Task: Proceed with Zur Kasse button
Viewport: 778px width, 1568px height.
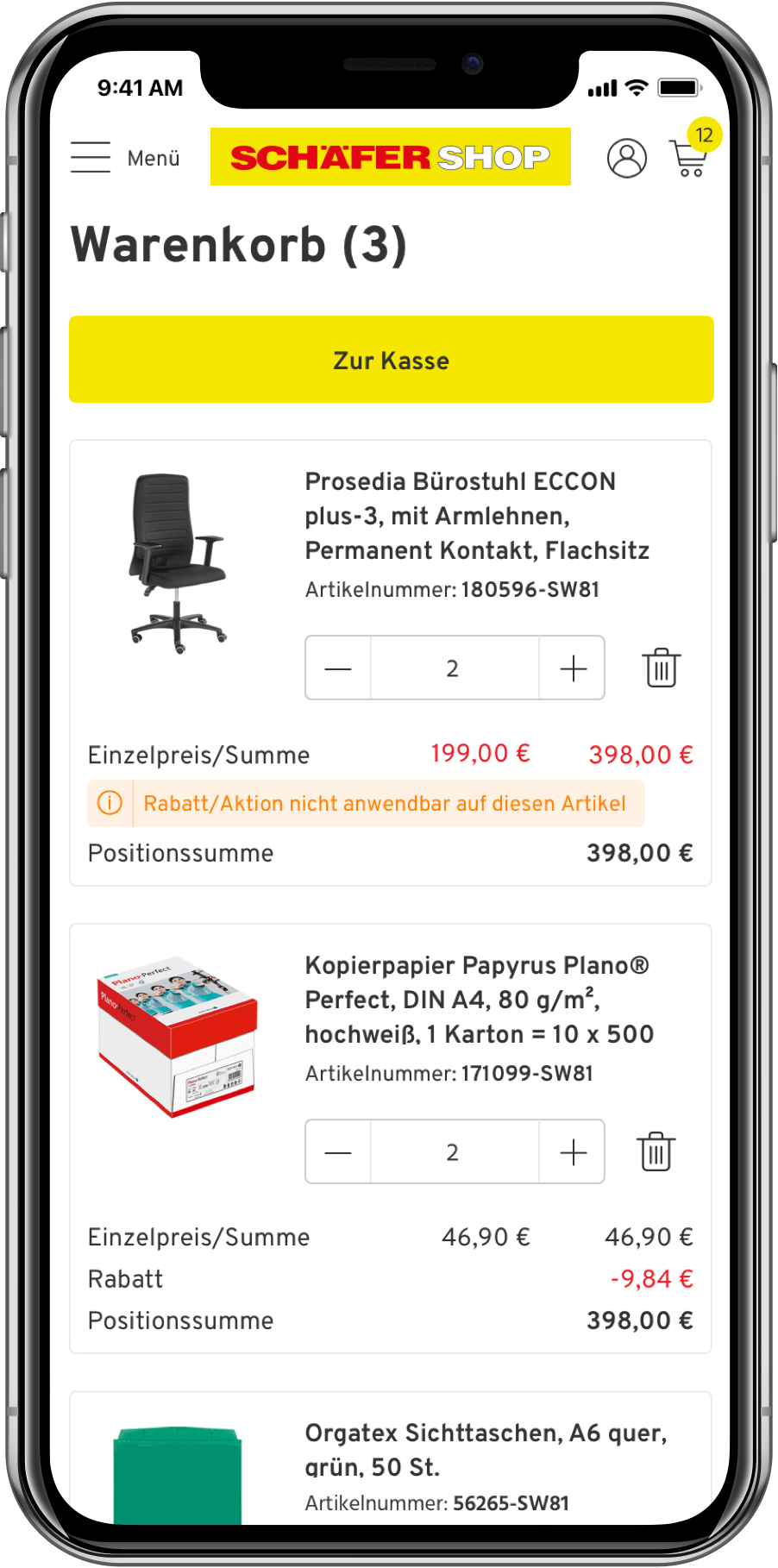Action: 391,360
